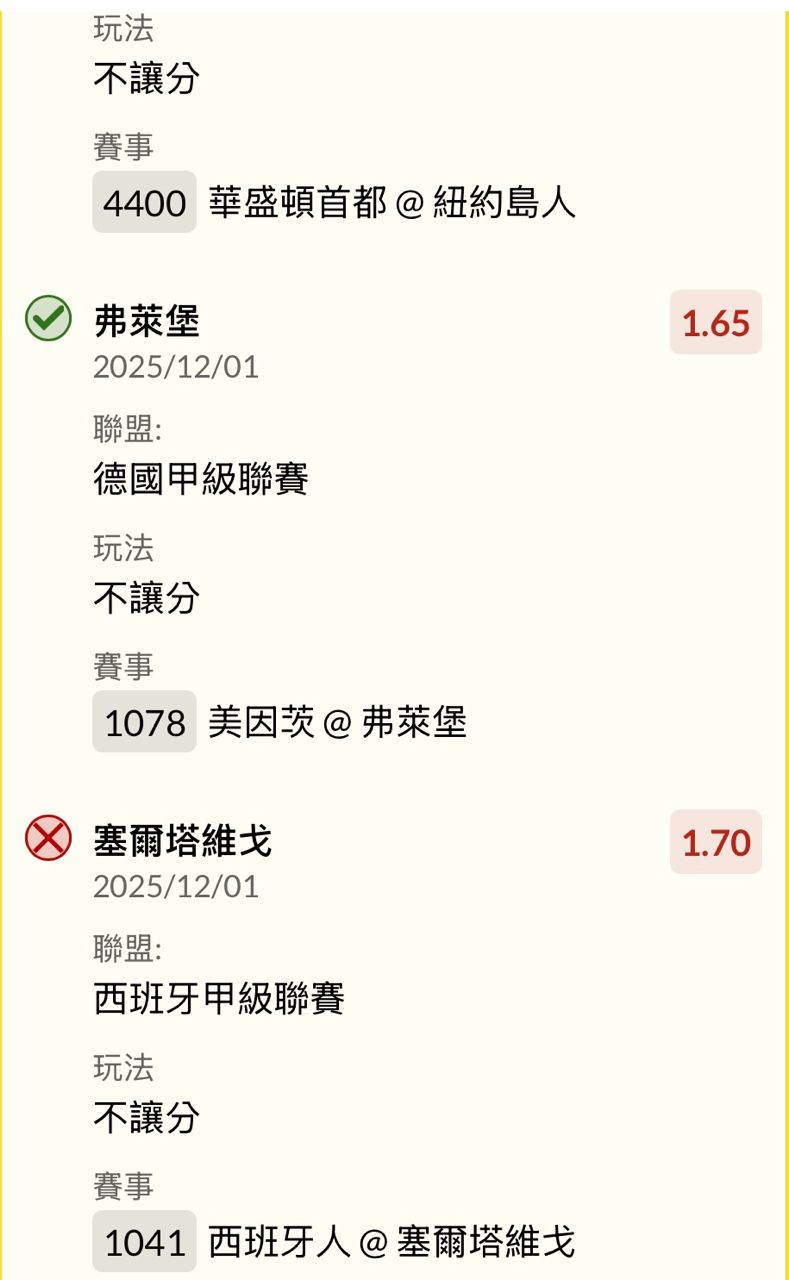Tap match code 4400 chip
The image size is (789, 1280).
point(145,203)
